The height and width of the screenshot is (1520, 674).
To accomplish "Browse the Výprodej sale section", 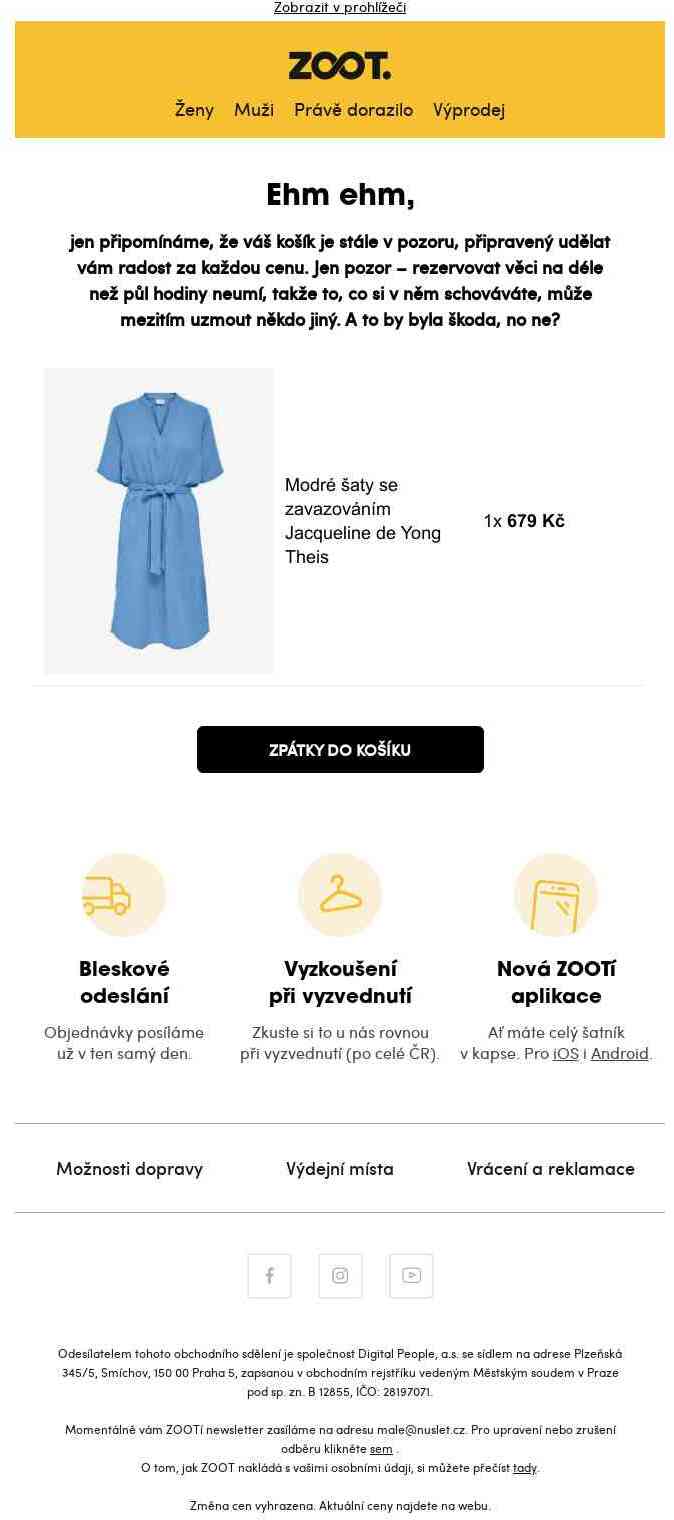I will tap(468, 110).
